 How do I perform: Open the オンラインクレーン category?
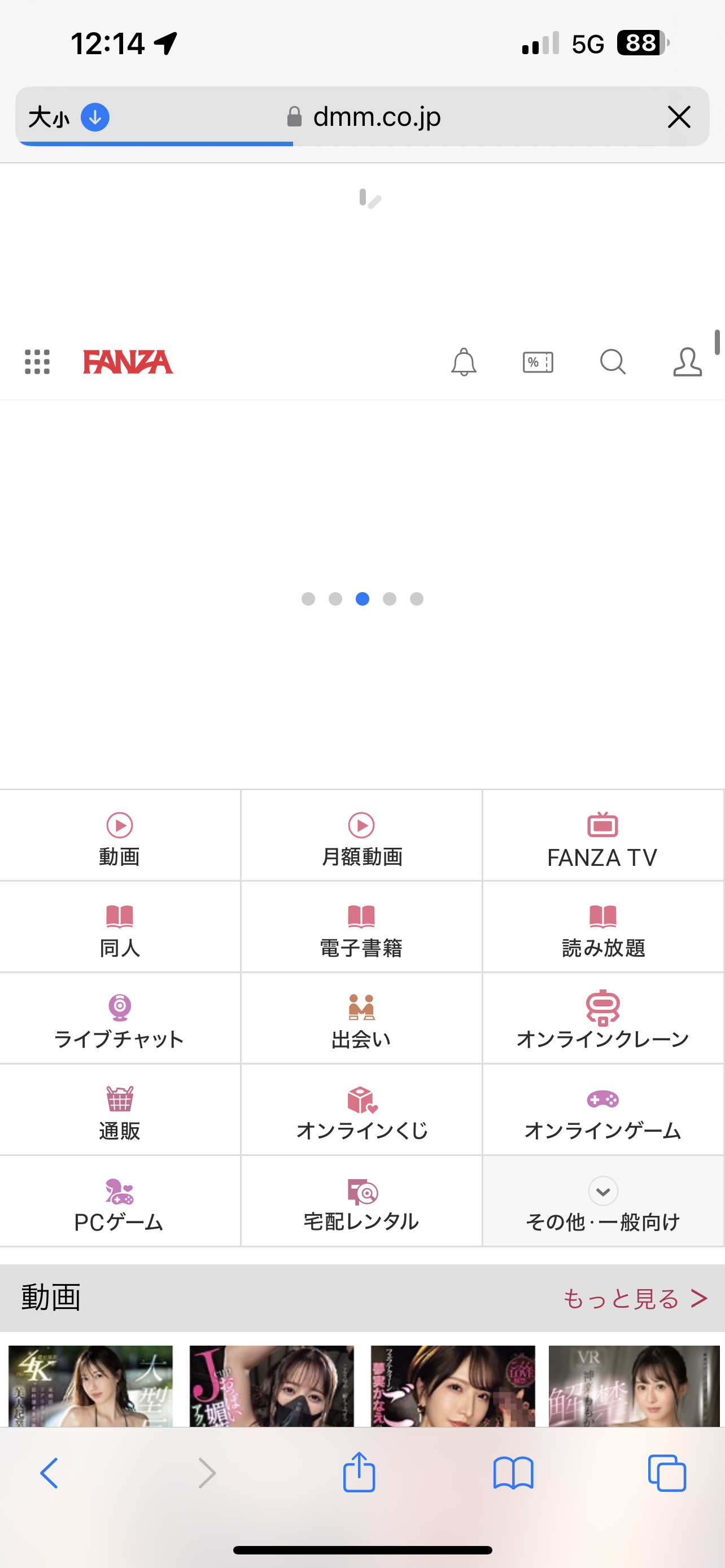tap(602, 1018)
